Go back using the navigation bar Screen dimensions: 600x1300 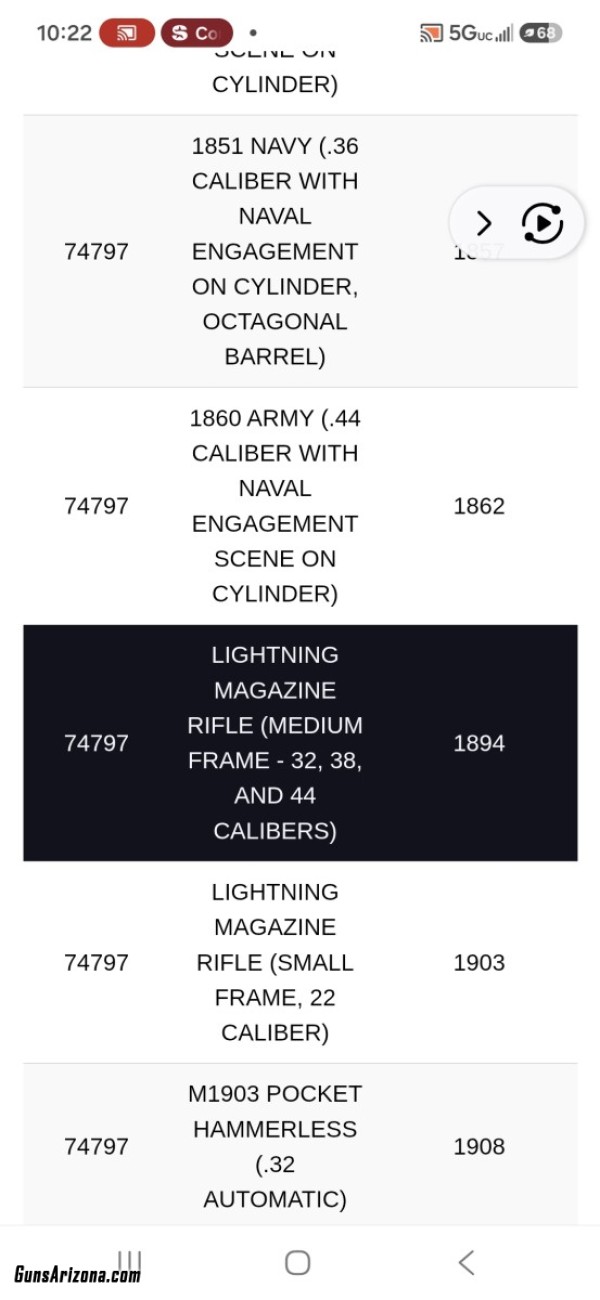(x=466, y=1262)
